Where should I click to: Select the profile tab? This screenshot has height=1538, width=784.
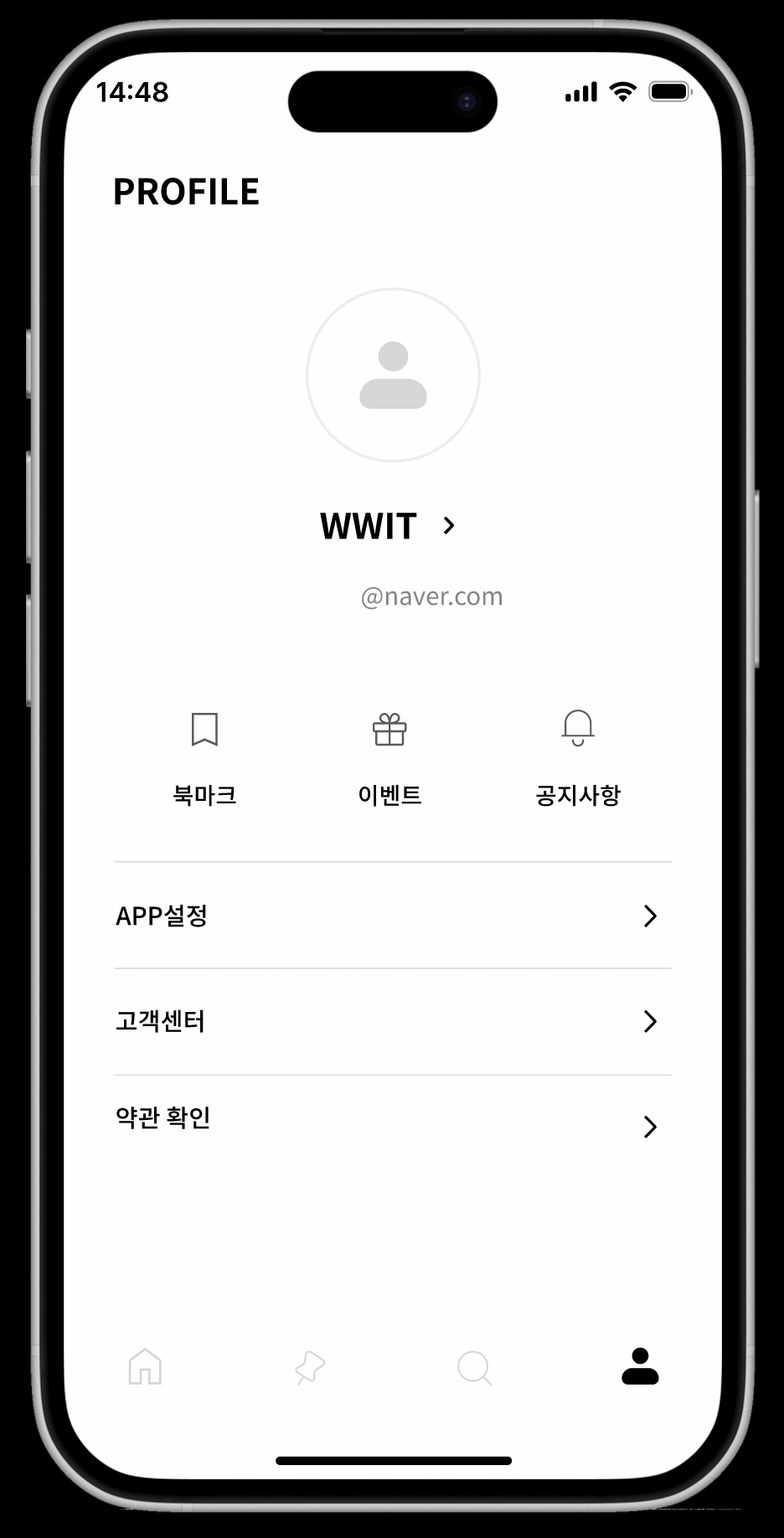click(640, 1366)
